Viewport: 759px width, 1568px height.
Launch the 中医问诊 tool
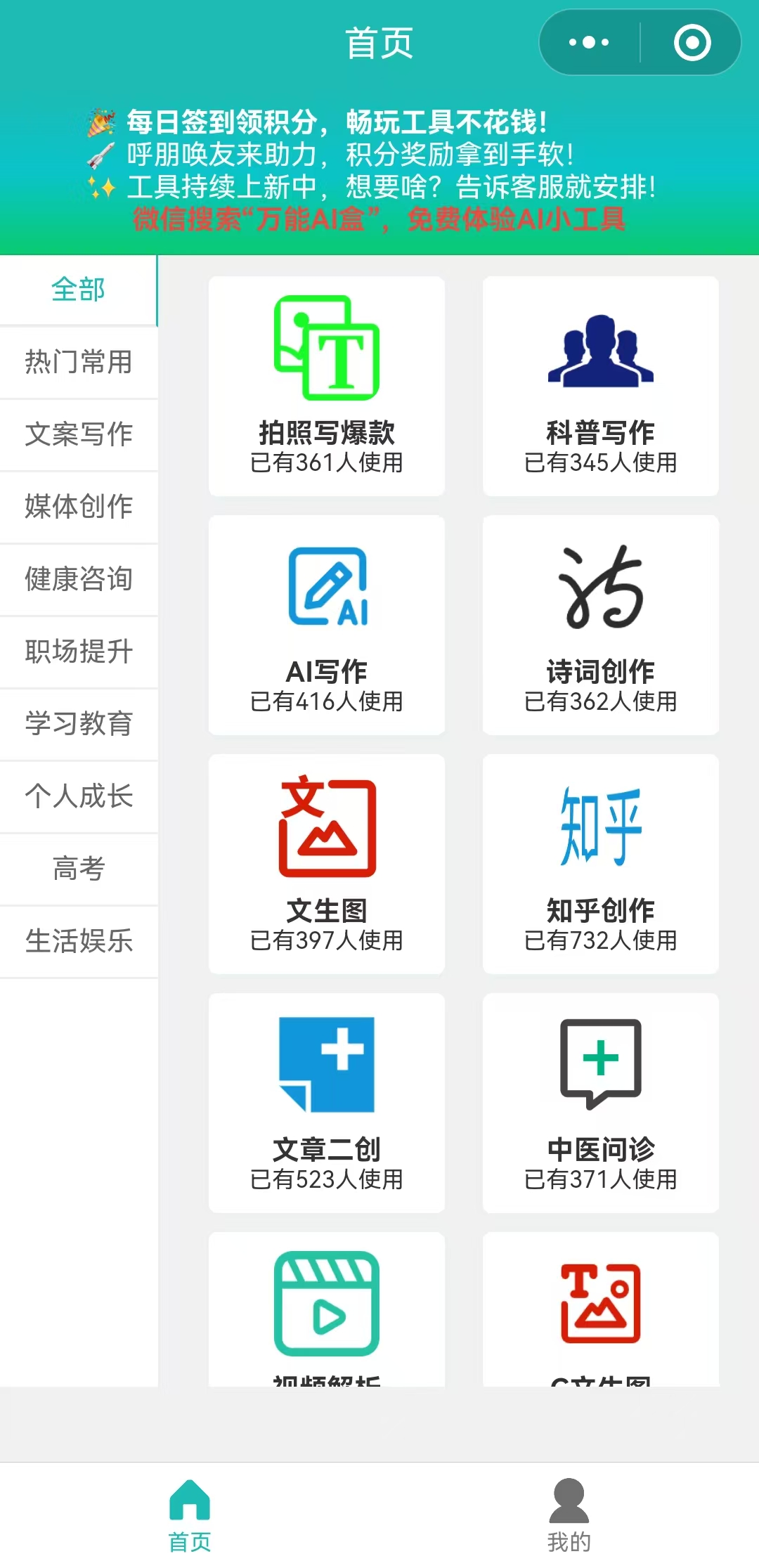pos(601,1103)
